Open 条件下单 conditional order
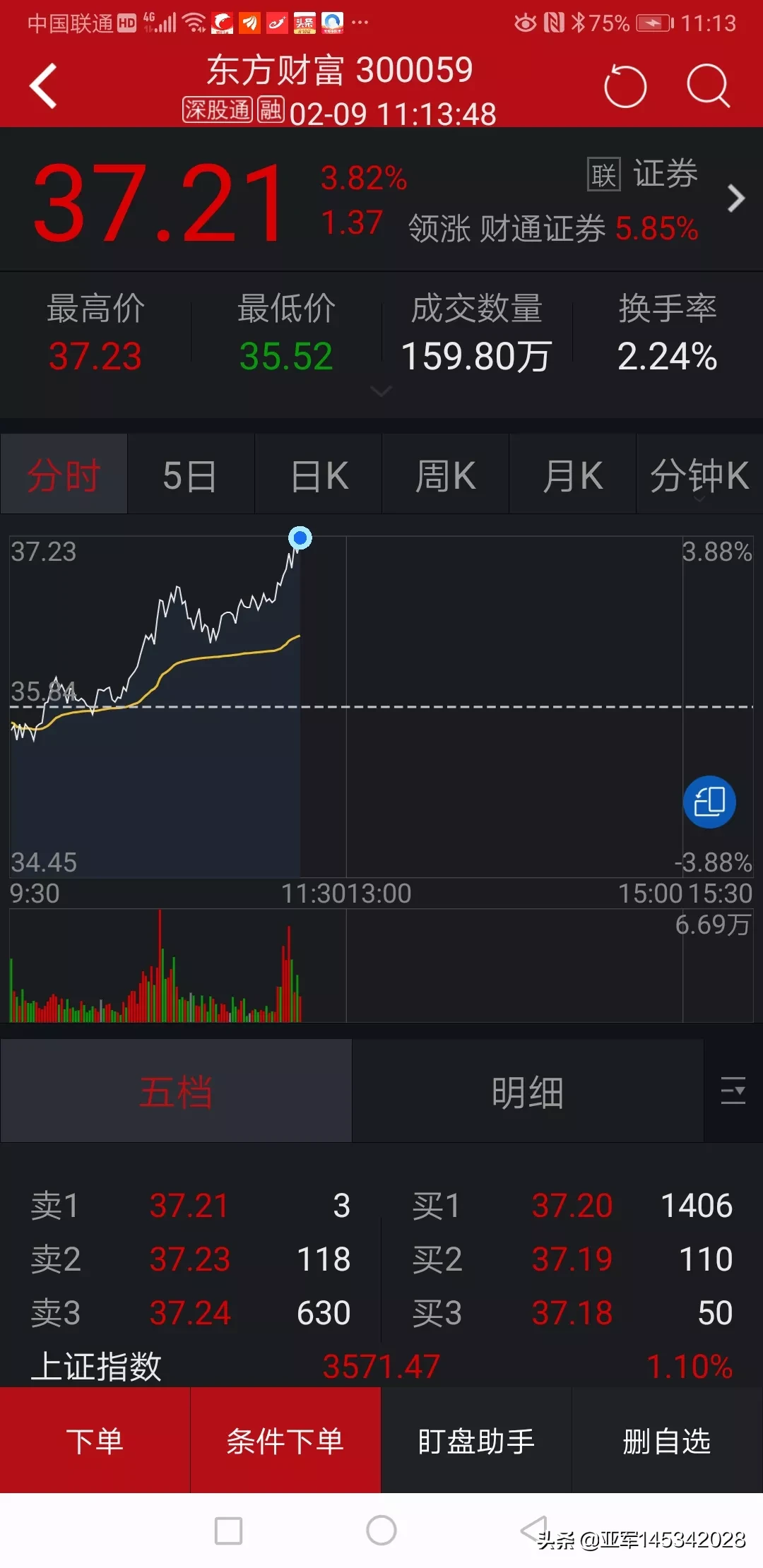 coord(285,1441)
